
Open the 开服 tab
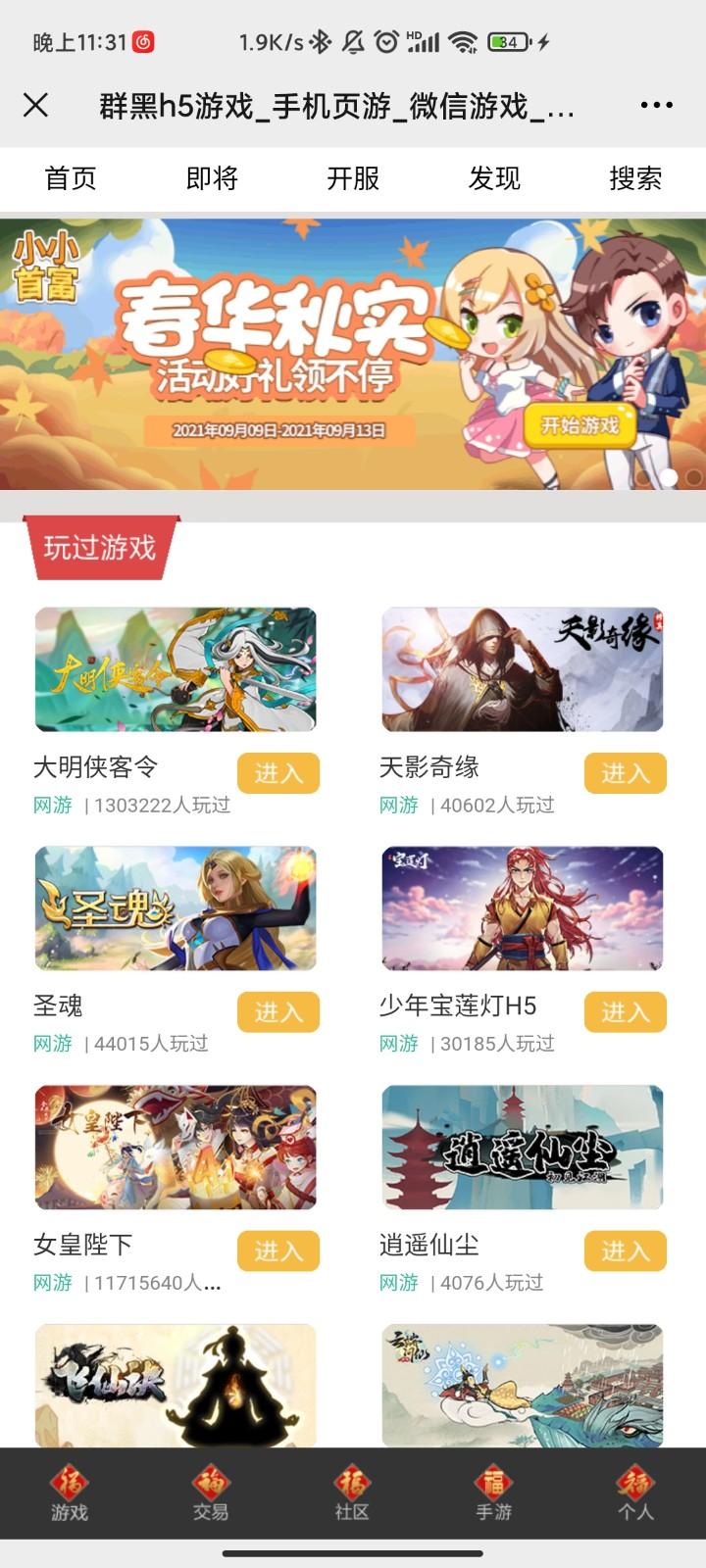tap(353, 178)
